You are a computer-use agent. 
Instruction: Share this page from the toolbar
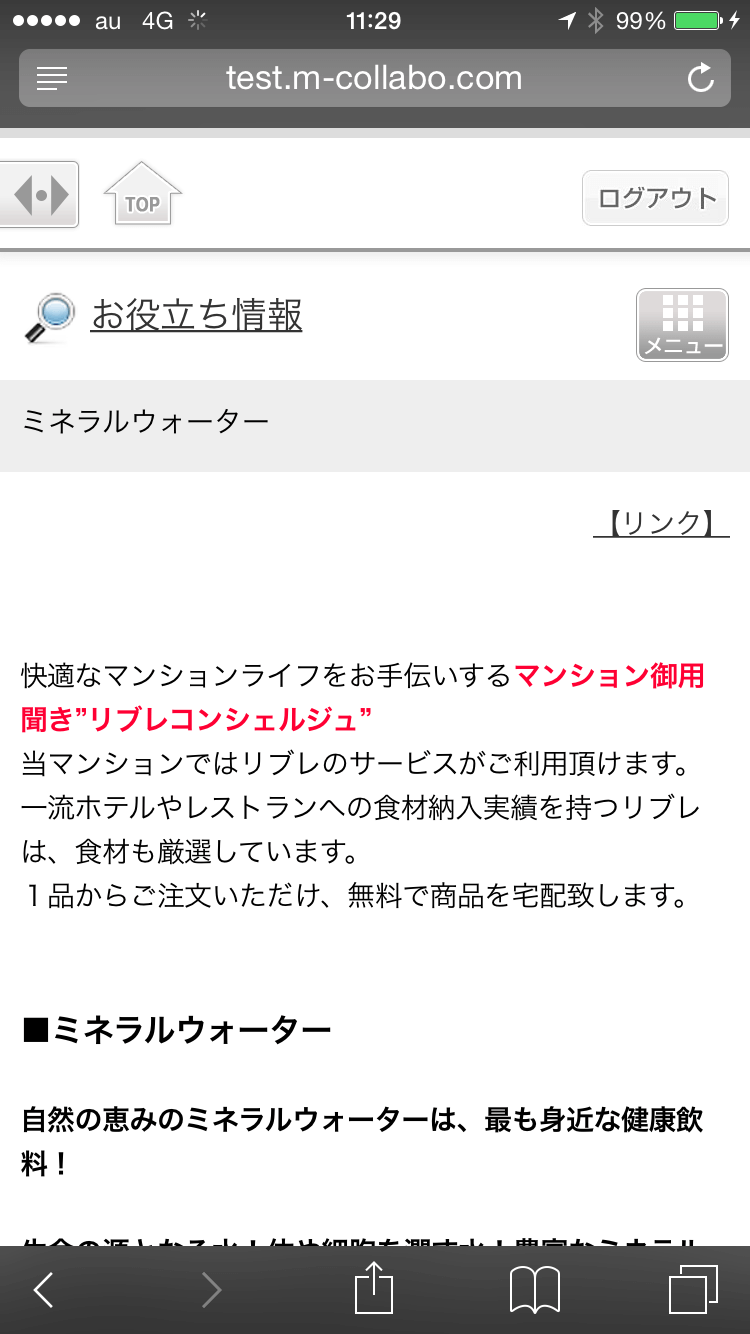click(x=375, y=1288)
